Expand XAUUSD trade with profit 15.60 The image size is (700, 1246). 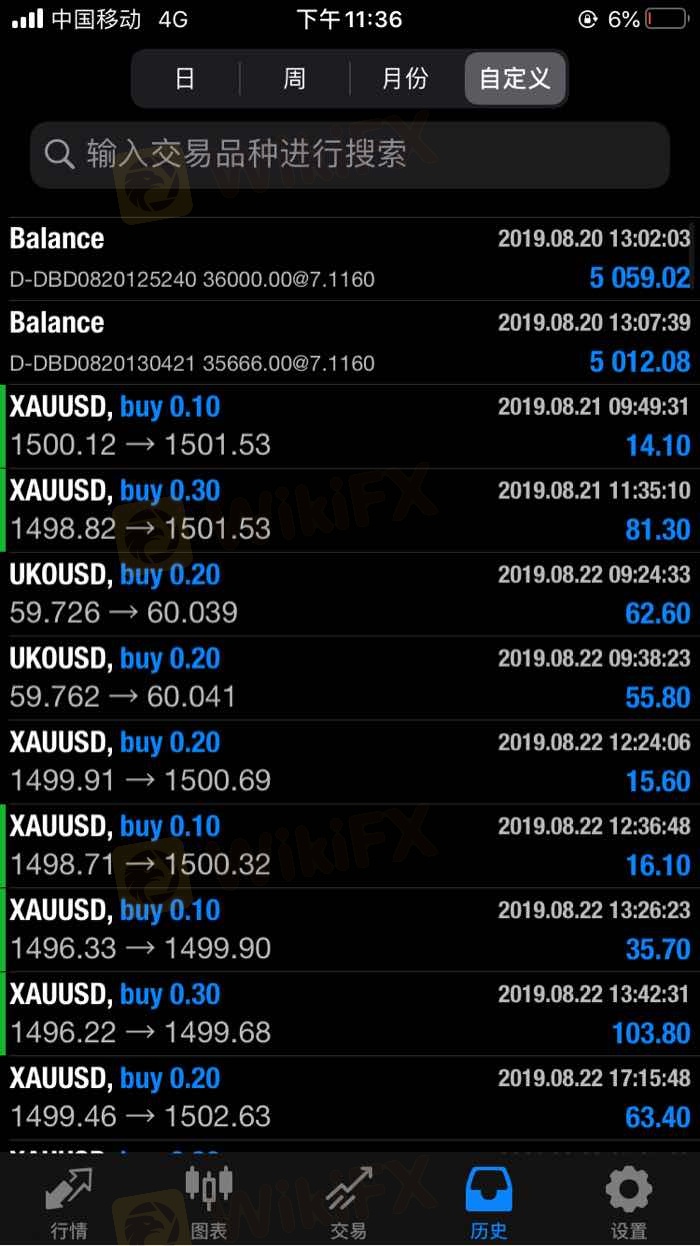click(350, 762)
